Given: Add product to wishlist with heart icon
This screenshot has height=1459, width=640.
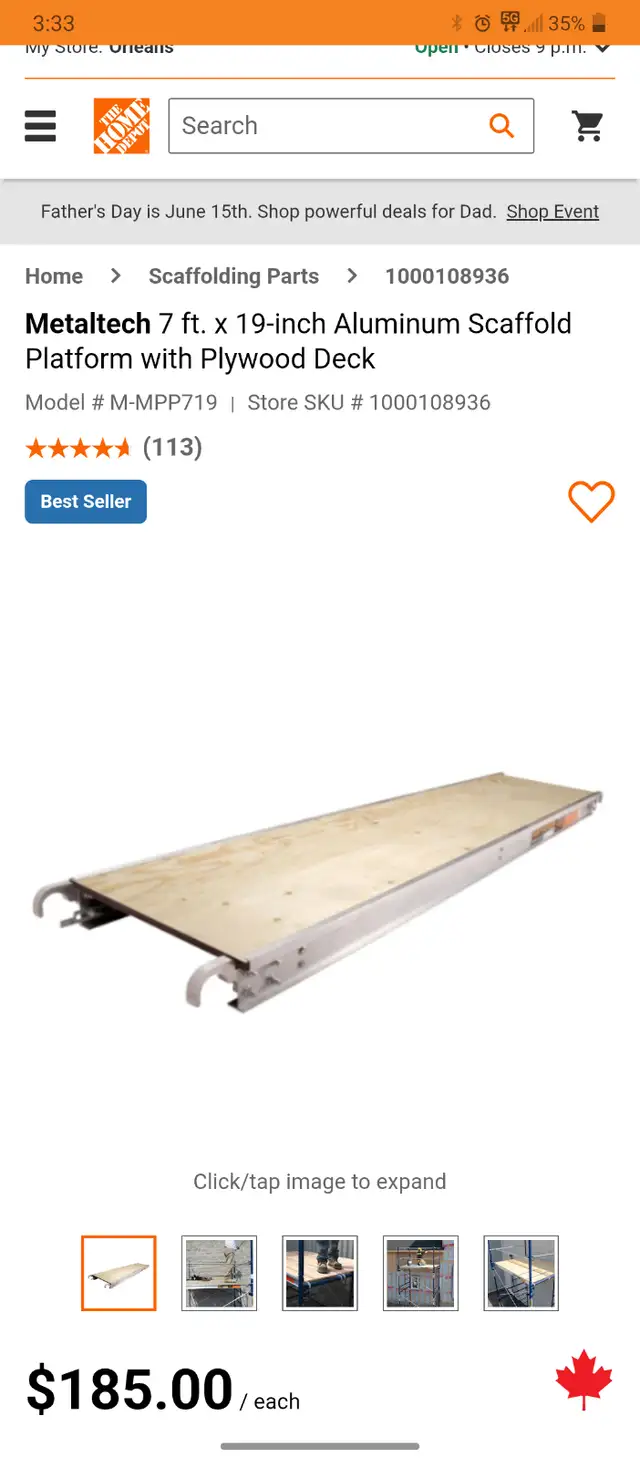Looking at the screenshot, I should coord(591,502).
